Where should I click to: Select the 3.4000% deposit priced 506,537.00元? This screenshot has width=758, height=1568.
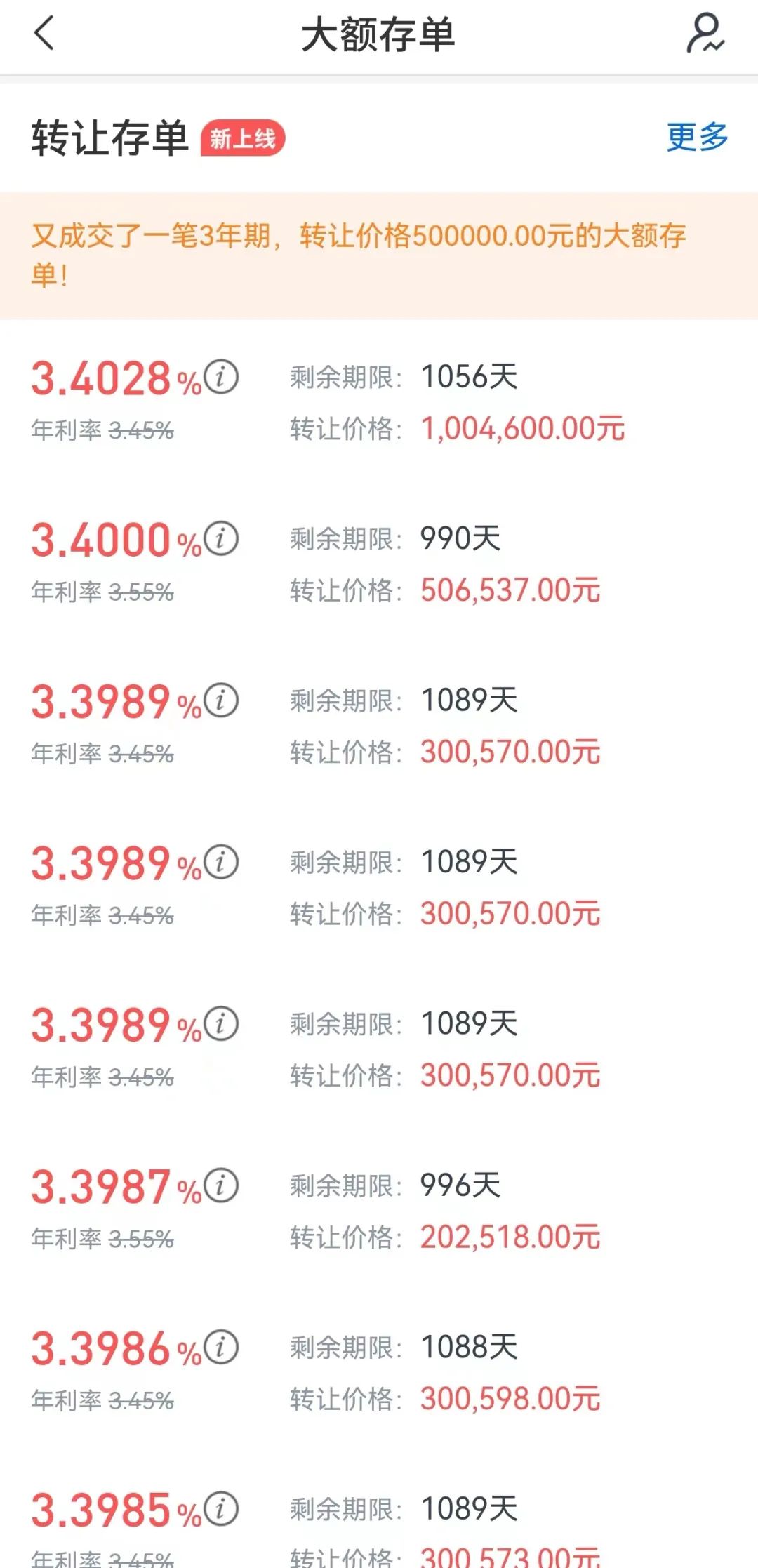click(379, 564)
